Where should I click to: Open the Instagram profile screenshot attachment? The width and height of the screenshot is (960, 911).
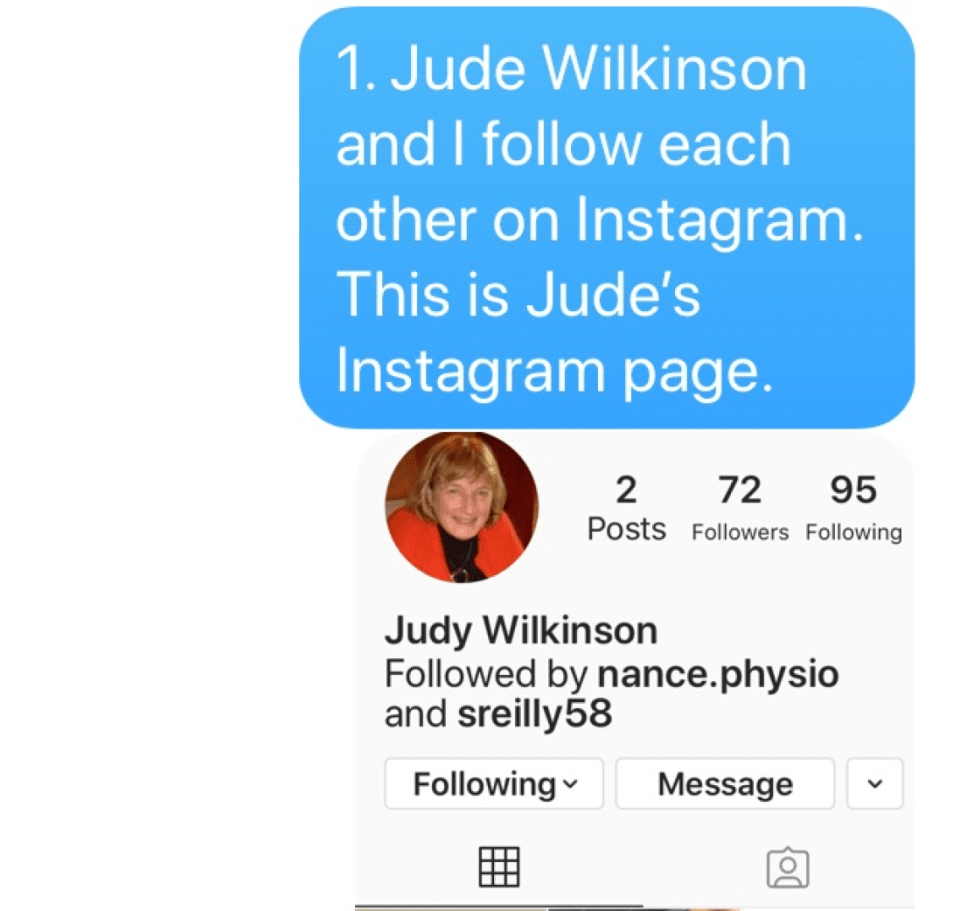pos(634,670)
